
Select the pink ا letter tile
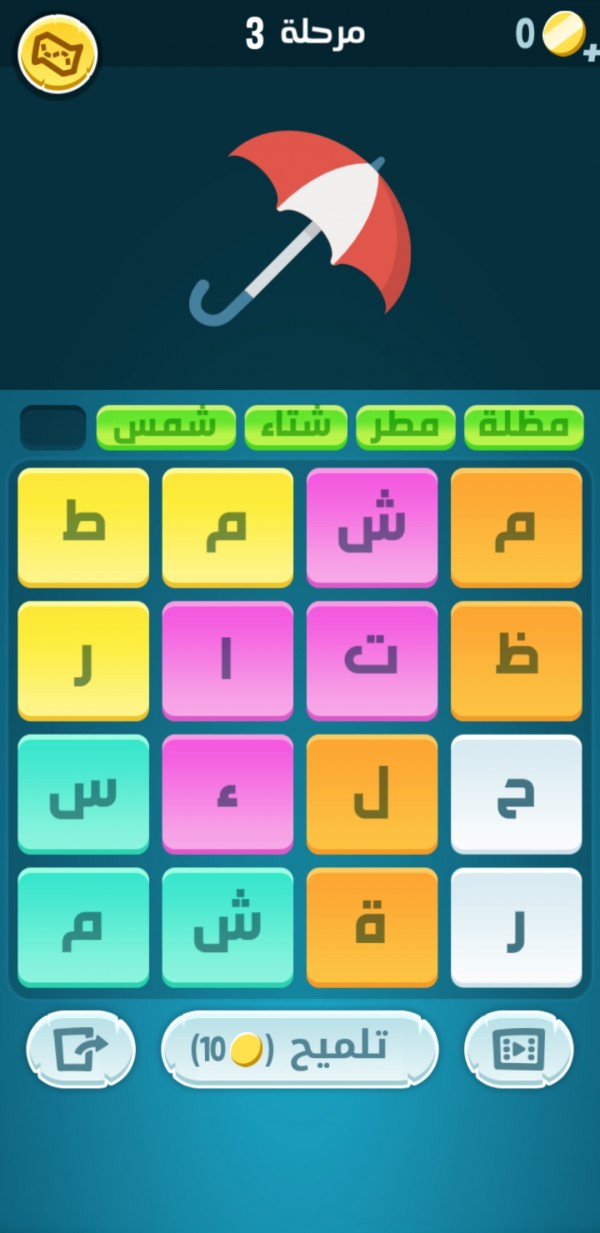(x=228, y=660)
